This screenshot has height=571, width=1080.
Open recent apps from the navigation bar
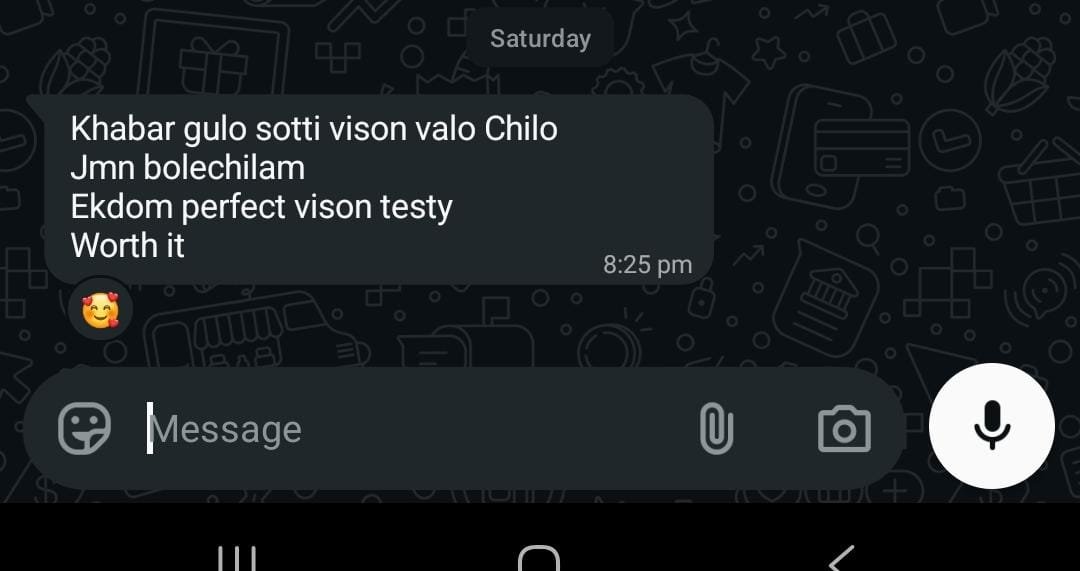click(237, 558)
